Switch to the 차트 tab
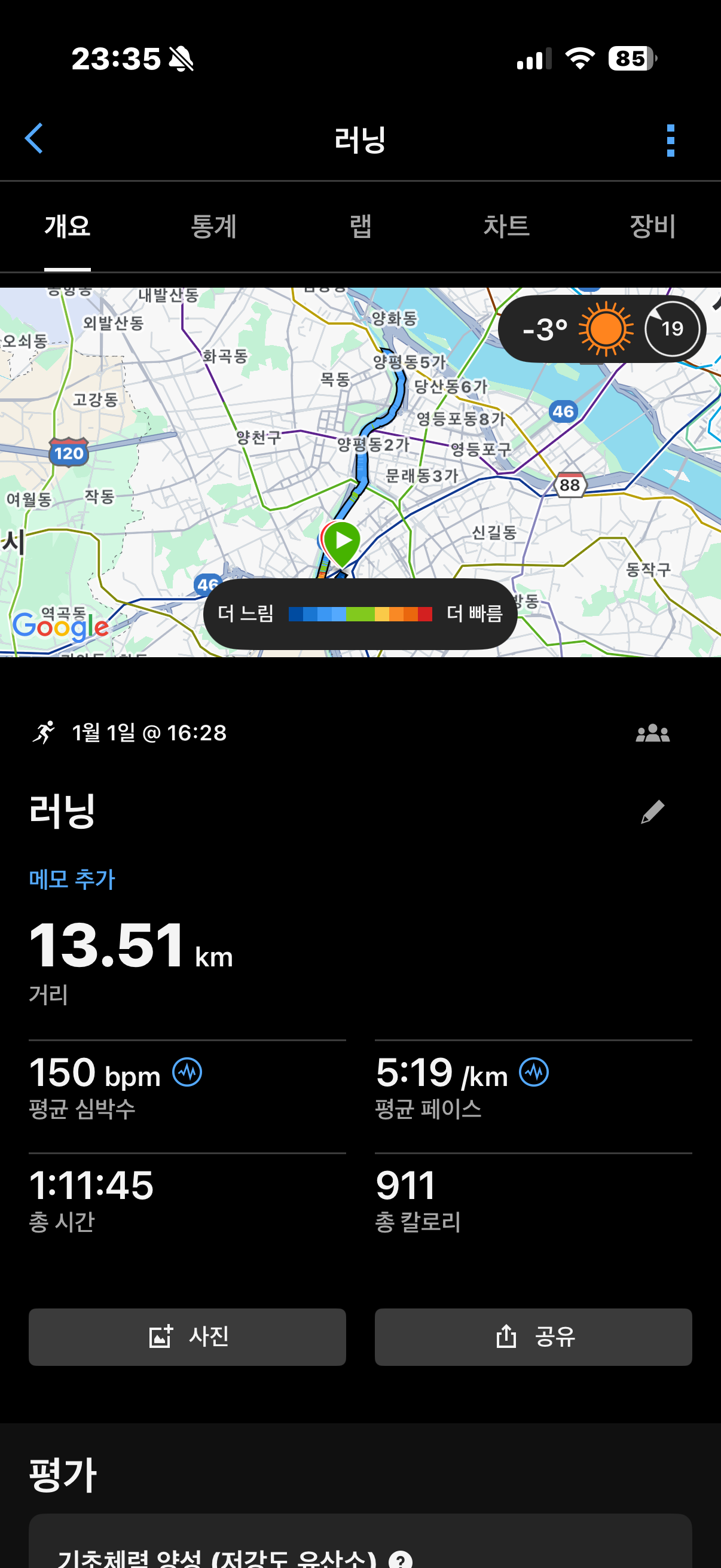This screenshot has height=1568, width=721. [507, 226]
